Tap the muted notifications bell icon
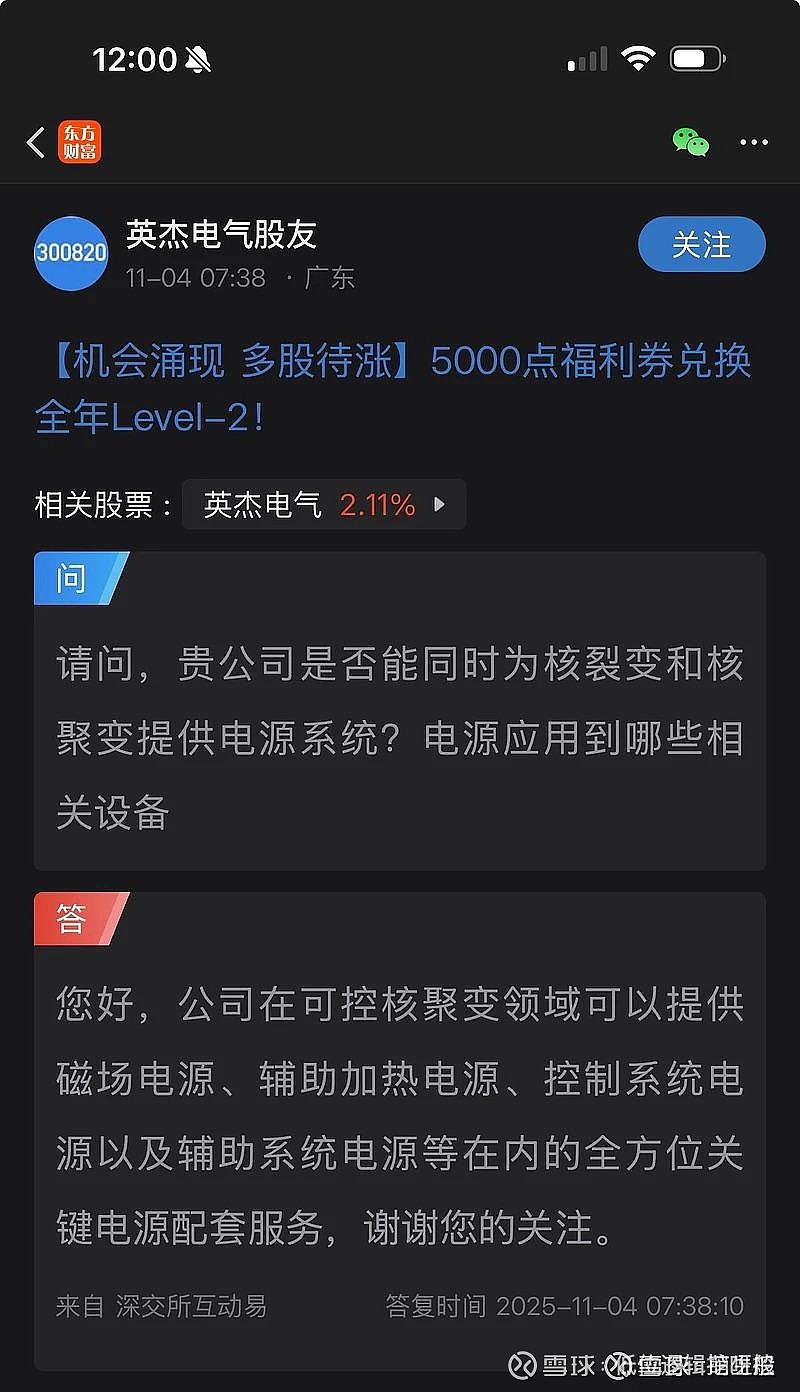The height and width of the screenshot is (1392, 800). [196, 58]
